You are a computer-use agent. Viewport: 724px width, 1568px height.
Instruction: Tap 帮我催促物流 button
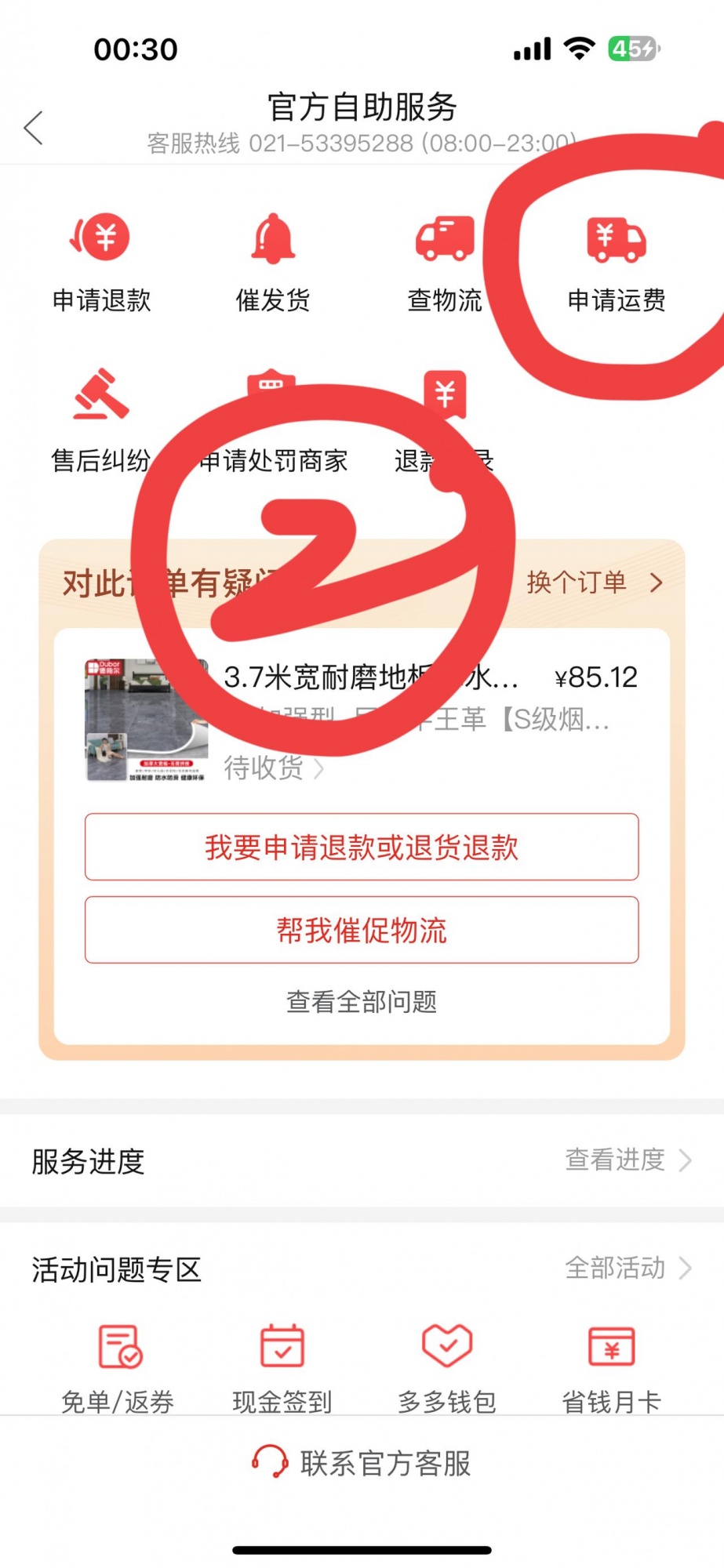point(362,931)
